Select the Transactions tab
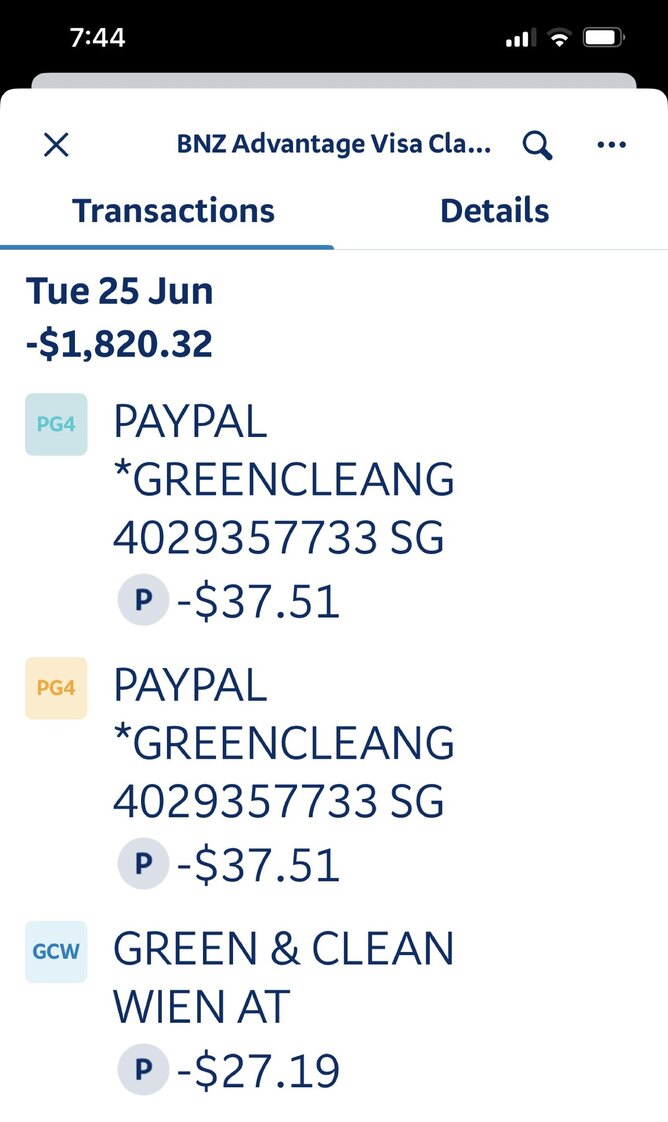Screen dimensions: 668x1122 click(173, 211)
